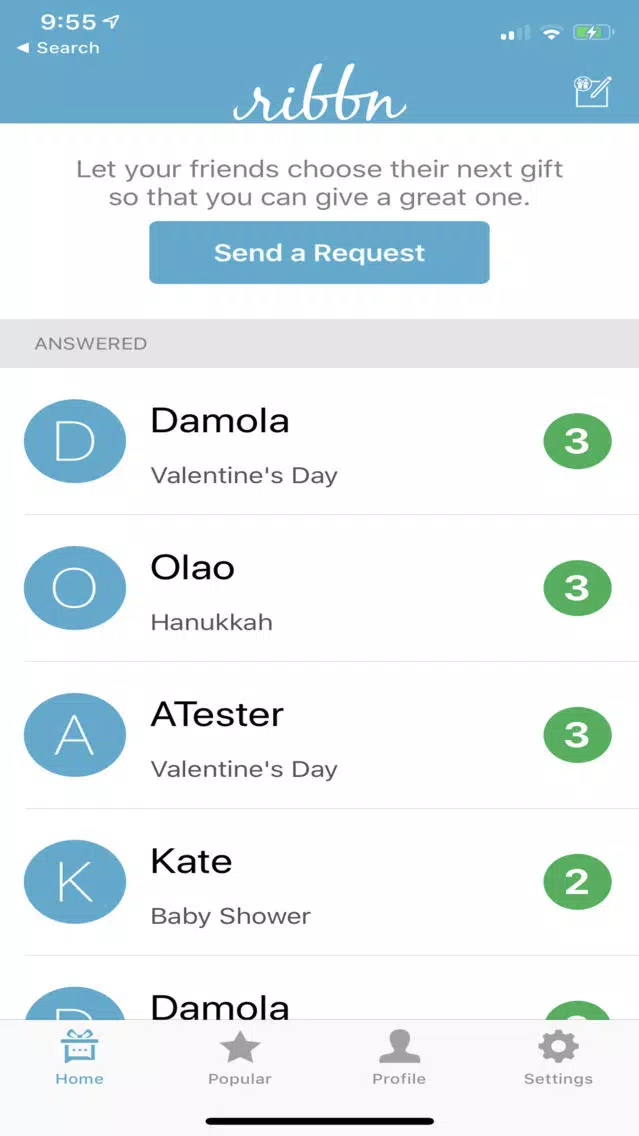The width and height of the screenshot is (639, 1136).
Task: View ATester's Valentine's Day answers
Action: pyautogui.click(x=320, y=735)
